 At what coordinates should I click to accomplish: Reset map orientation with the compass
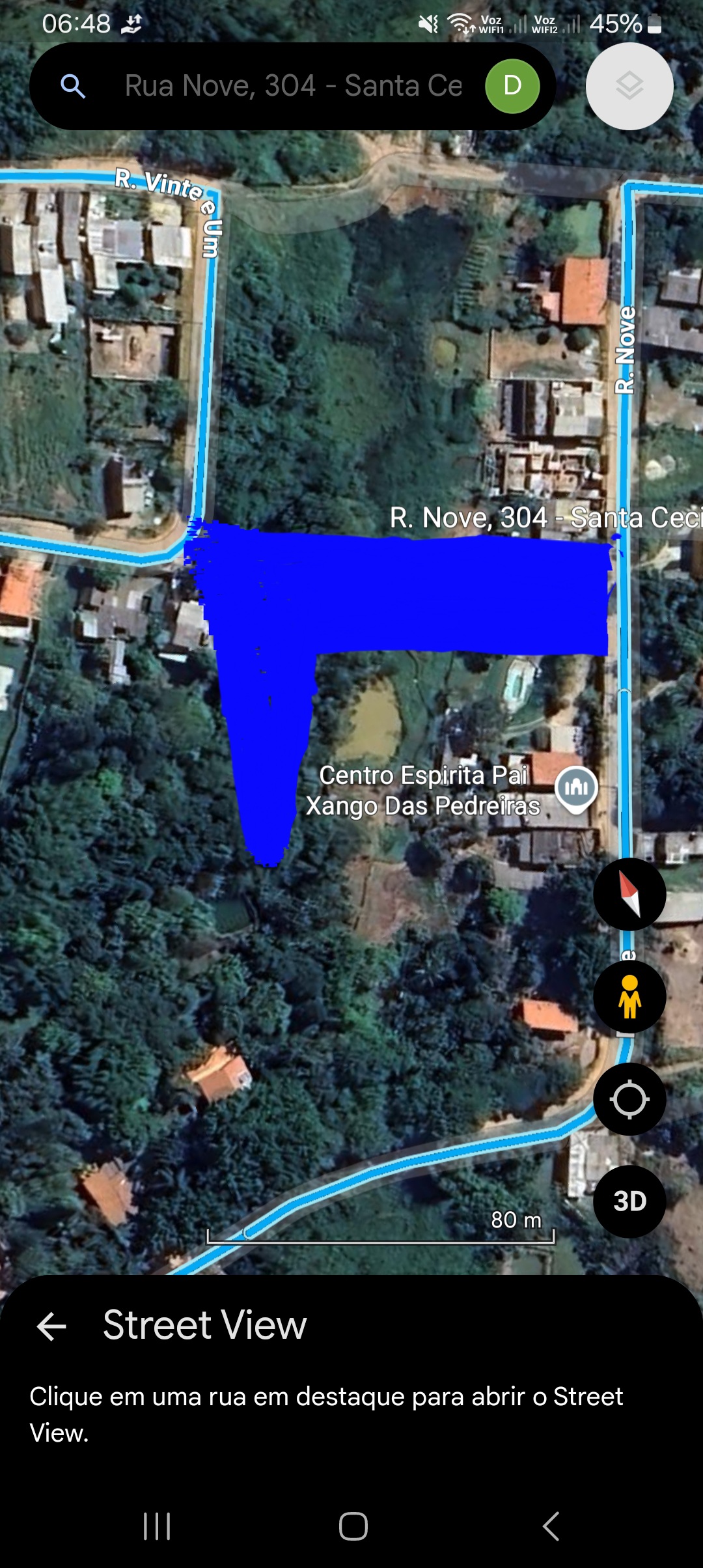(629, 894)
